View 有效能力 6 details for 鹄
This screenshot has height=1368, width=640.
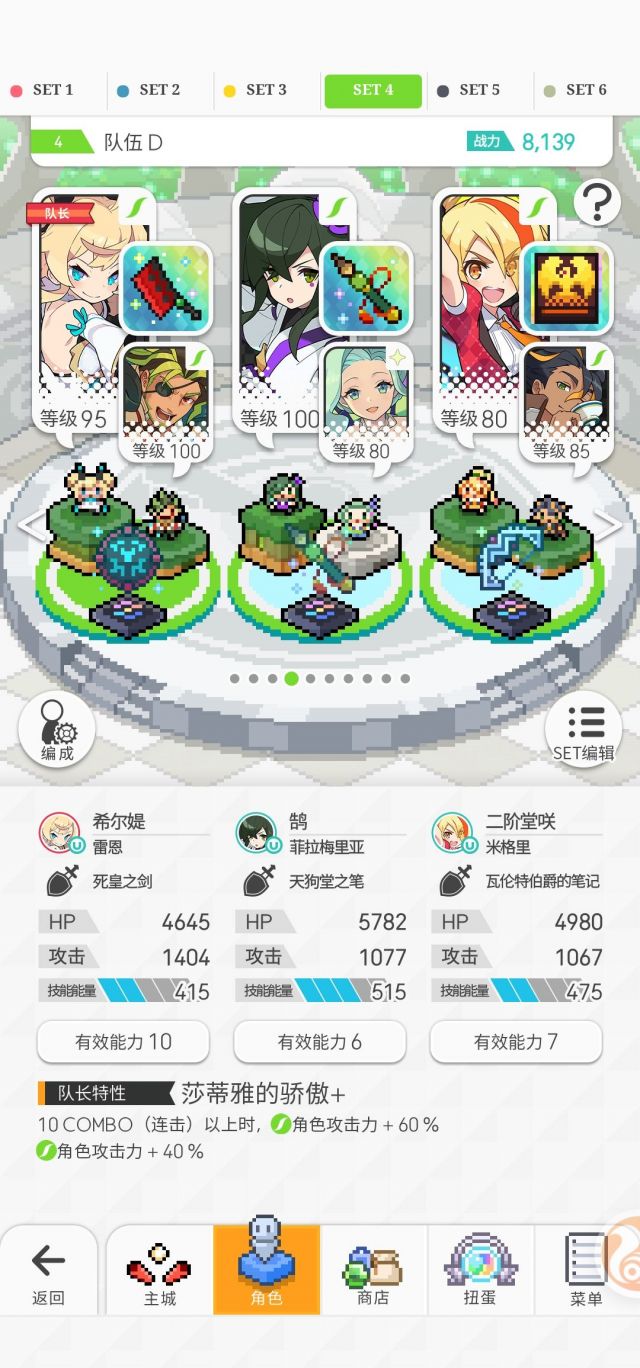pyautogui.click(x=320, y=1042)
